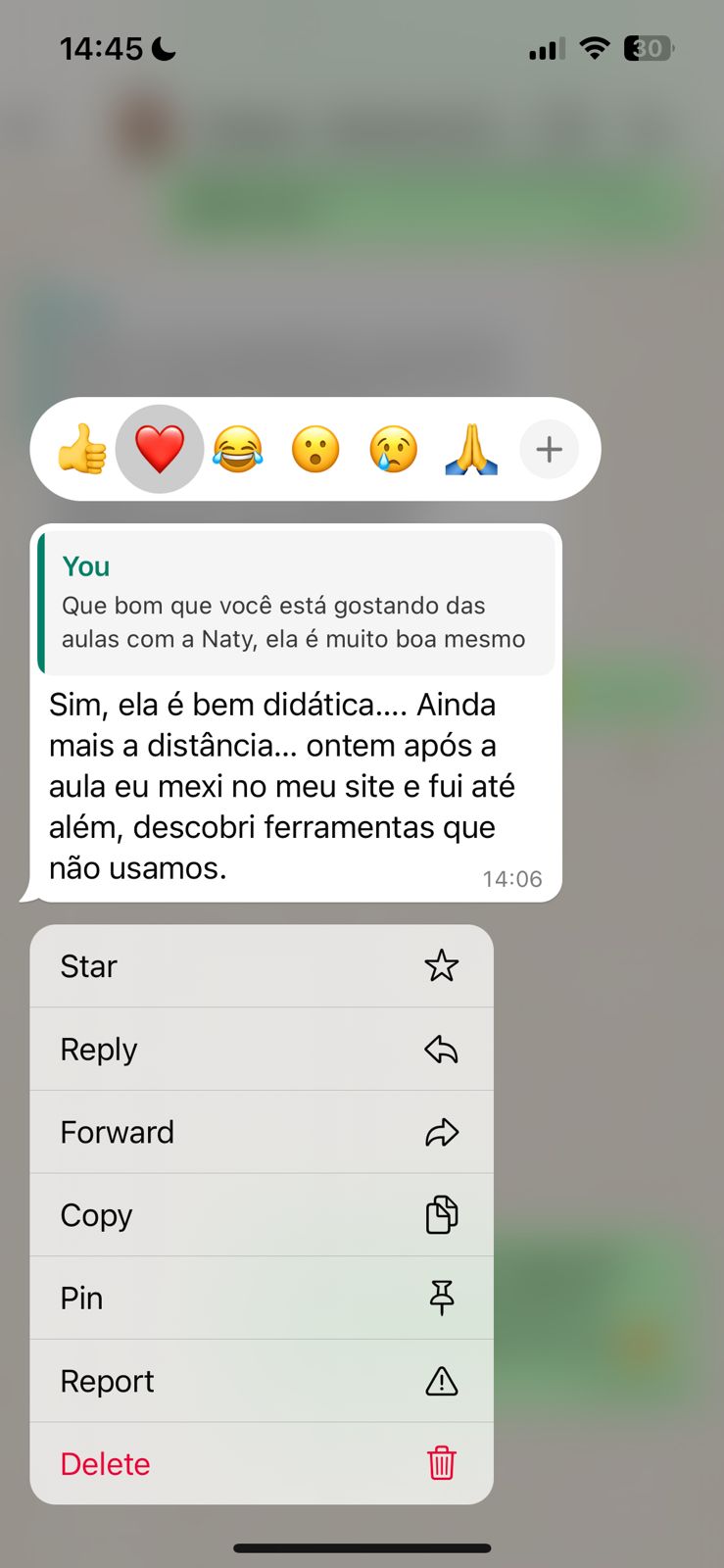Report this message
The image size is (724, 1568).
click(x=262, y=1381)
